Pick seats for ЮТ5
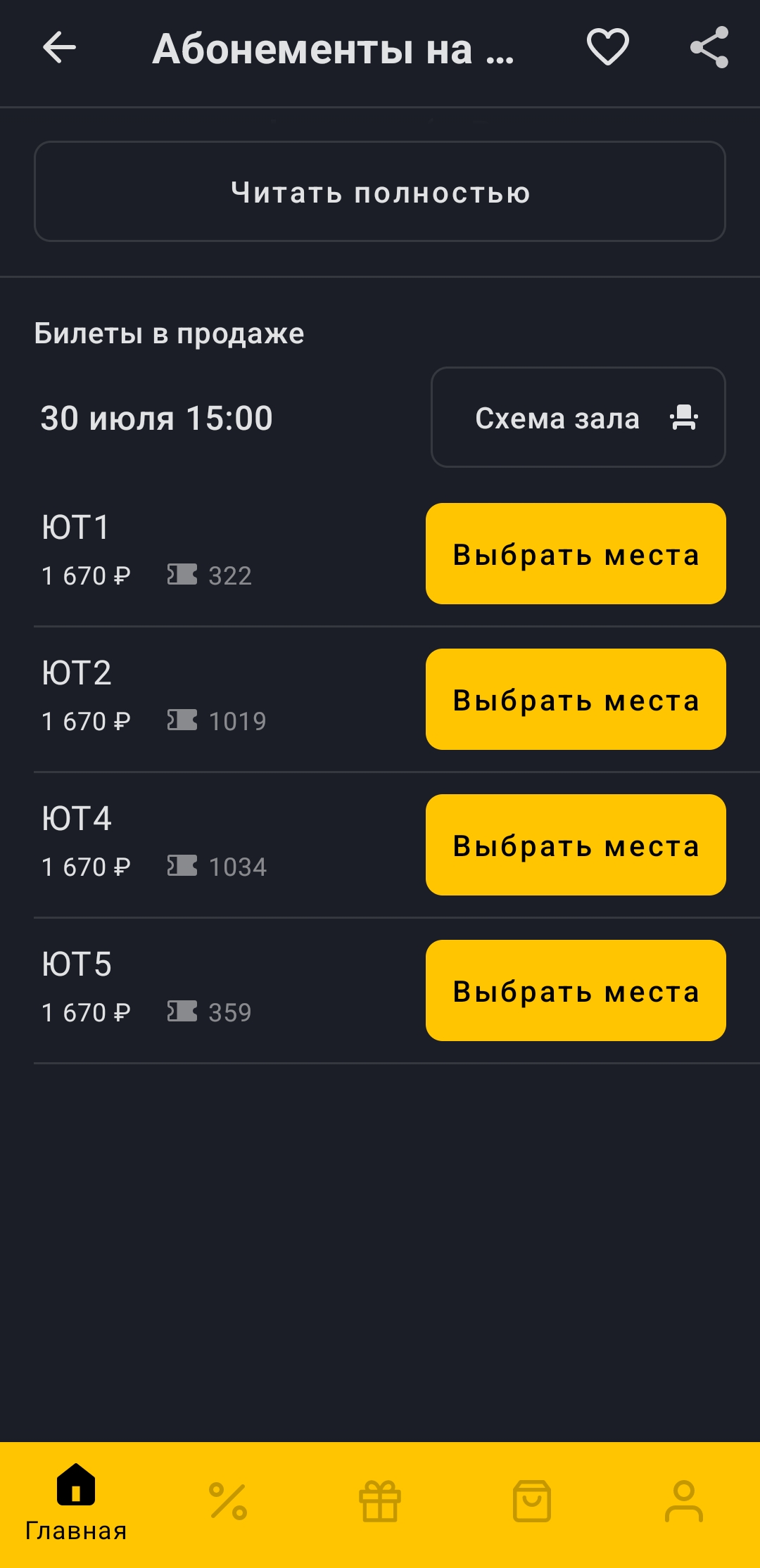The width and height of the screenshot is (760, 1568). point(576,990)
